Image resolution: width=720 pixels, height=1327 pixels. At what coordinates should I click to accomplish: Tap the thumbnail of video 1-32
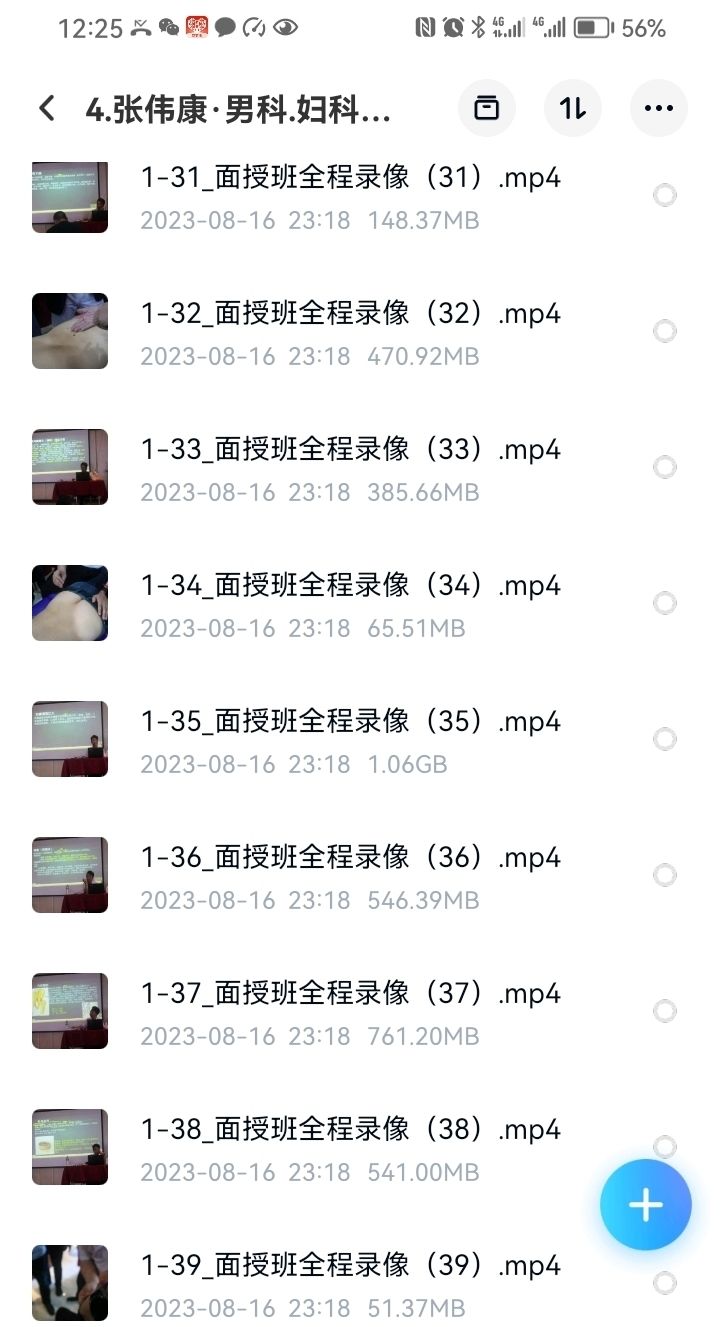click(70, 331)
